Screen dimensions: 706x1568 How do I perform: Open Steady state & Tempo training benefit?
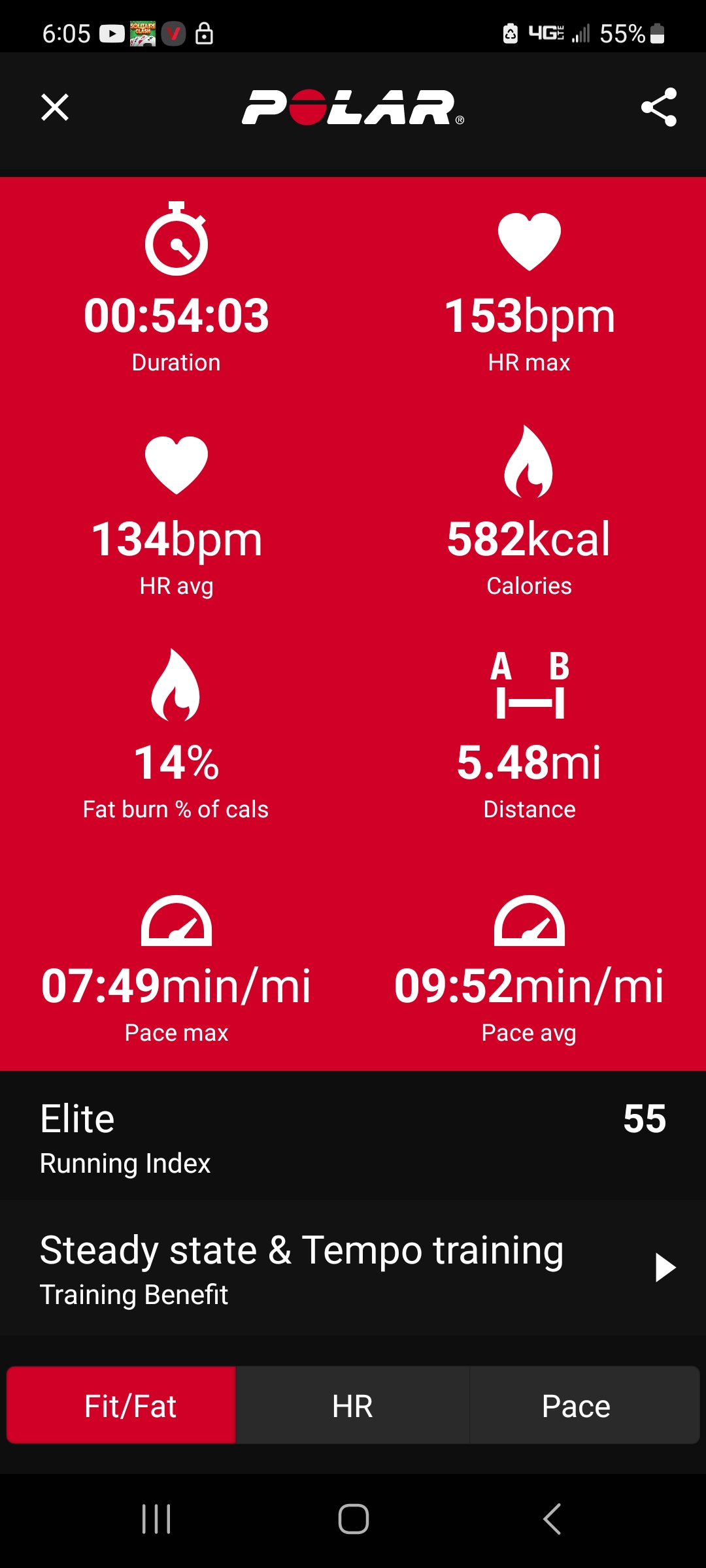click(x=353, y=1268)
